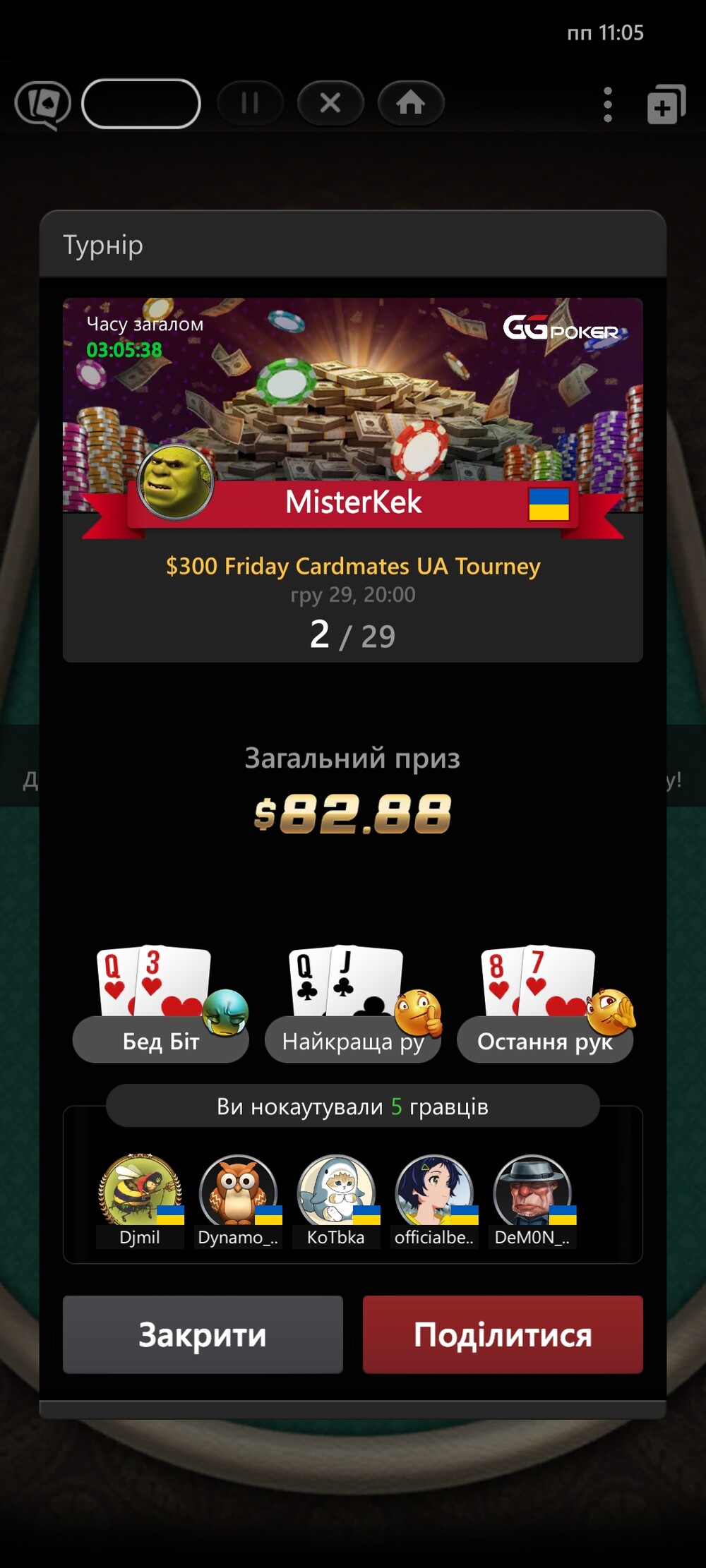Tap the empty rounded field in toolbar
This screenshot has height=1568, width=706.
click(141, 104)
